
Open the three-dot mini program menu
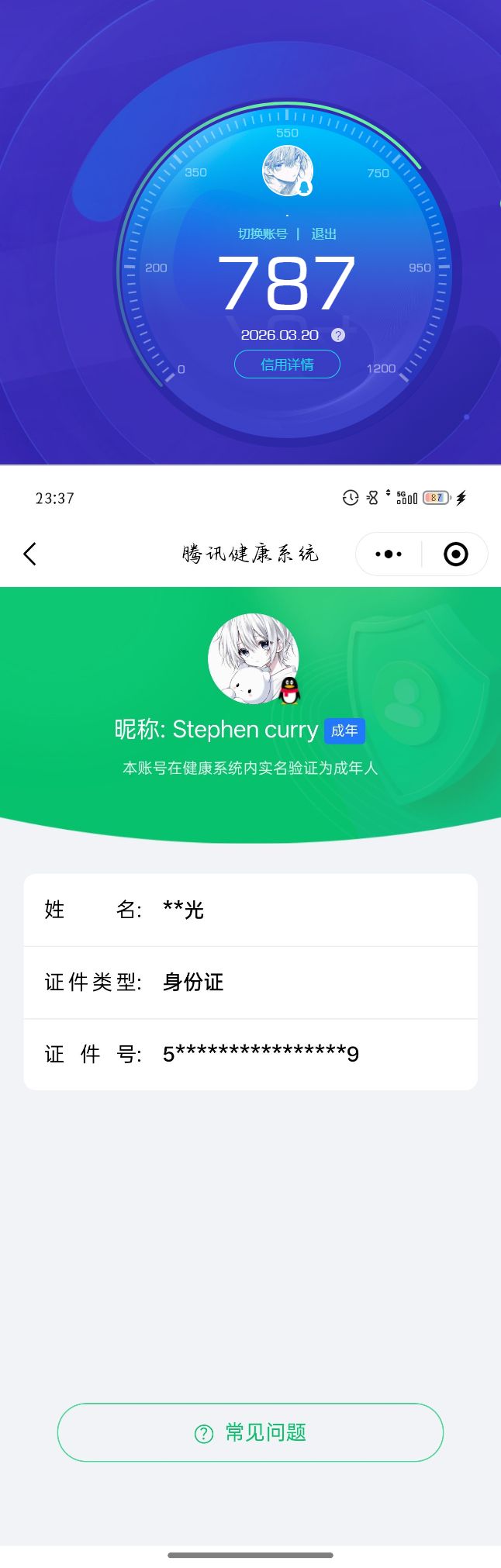389,554
